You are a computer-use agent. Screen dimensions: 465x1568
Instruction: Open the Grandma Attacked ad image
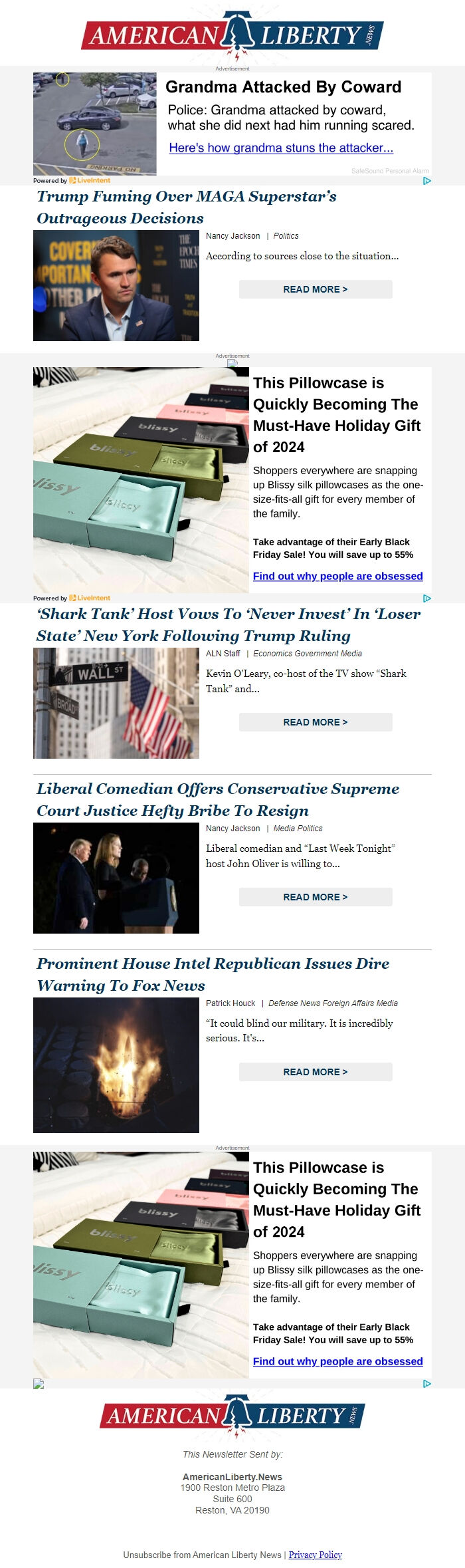point(95,124)
